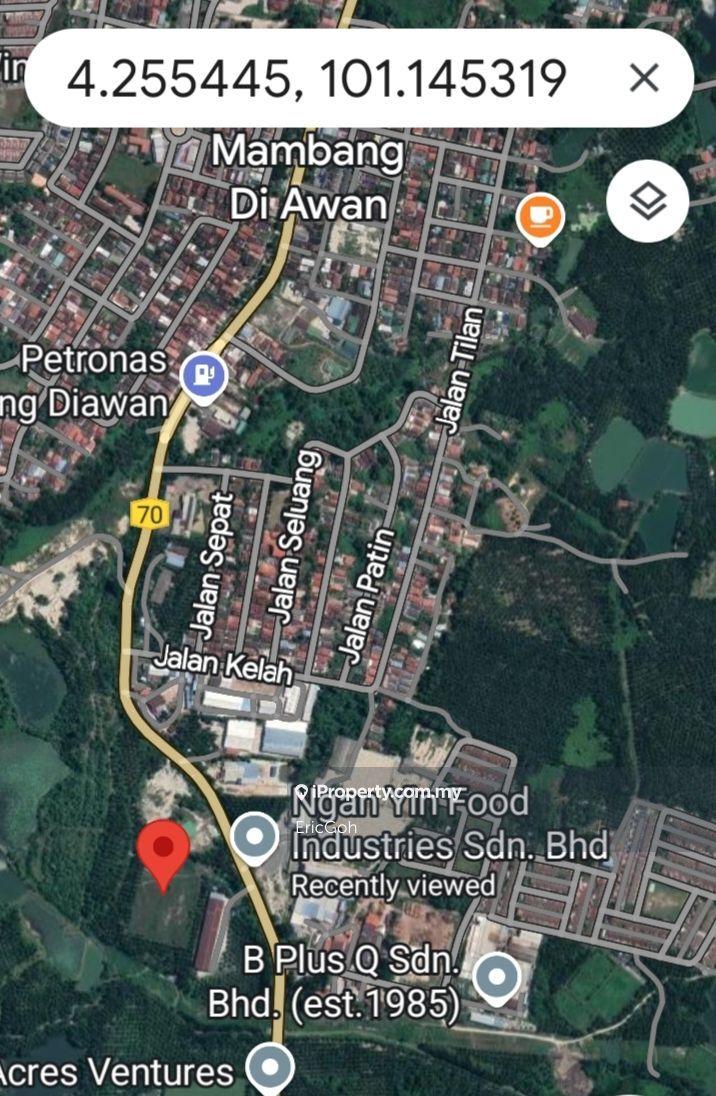
Task: Select the B Plus Q Sdn. Bhd. marker
Action: 497,977
